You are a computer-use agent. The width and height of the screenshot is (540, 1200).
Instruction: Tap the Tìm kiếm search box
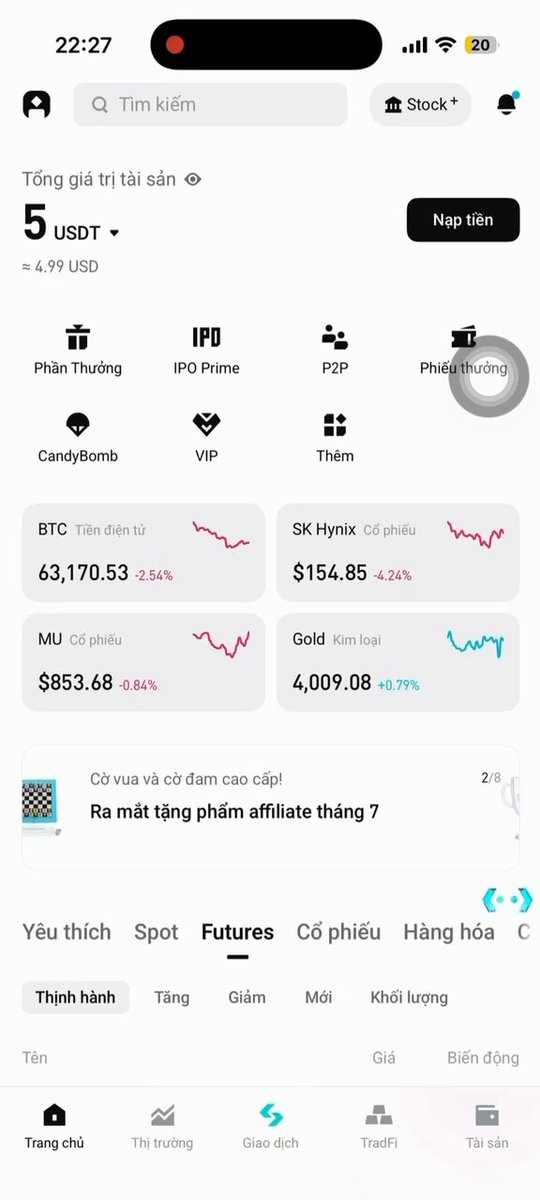click(x=210, y=104)
